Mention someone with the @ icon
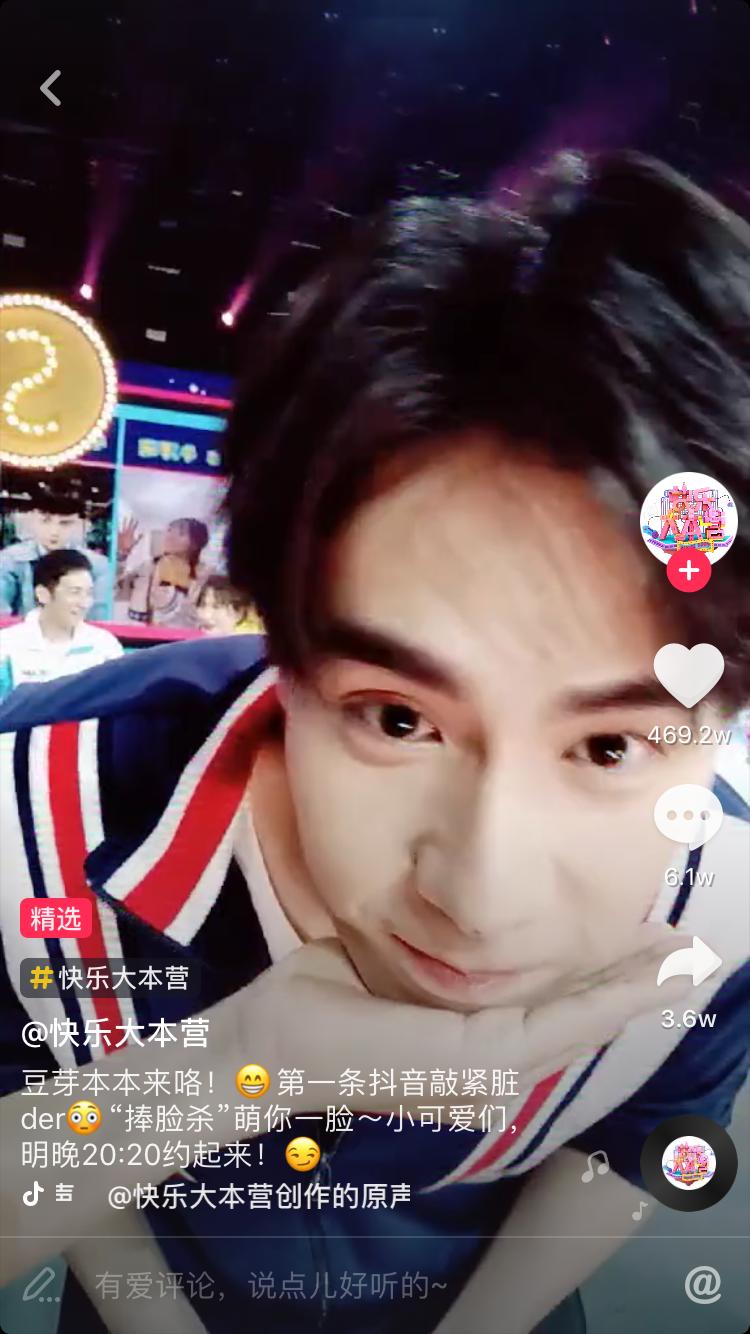The width and height of the screenshot is (750, 1334). [702, 1284]
